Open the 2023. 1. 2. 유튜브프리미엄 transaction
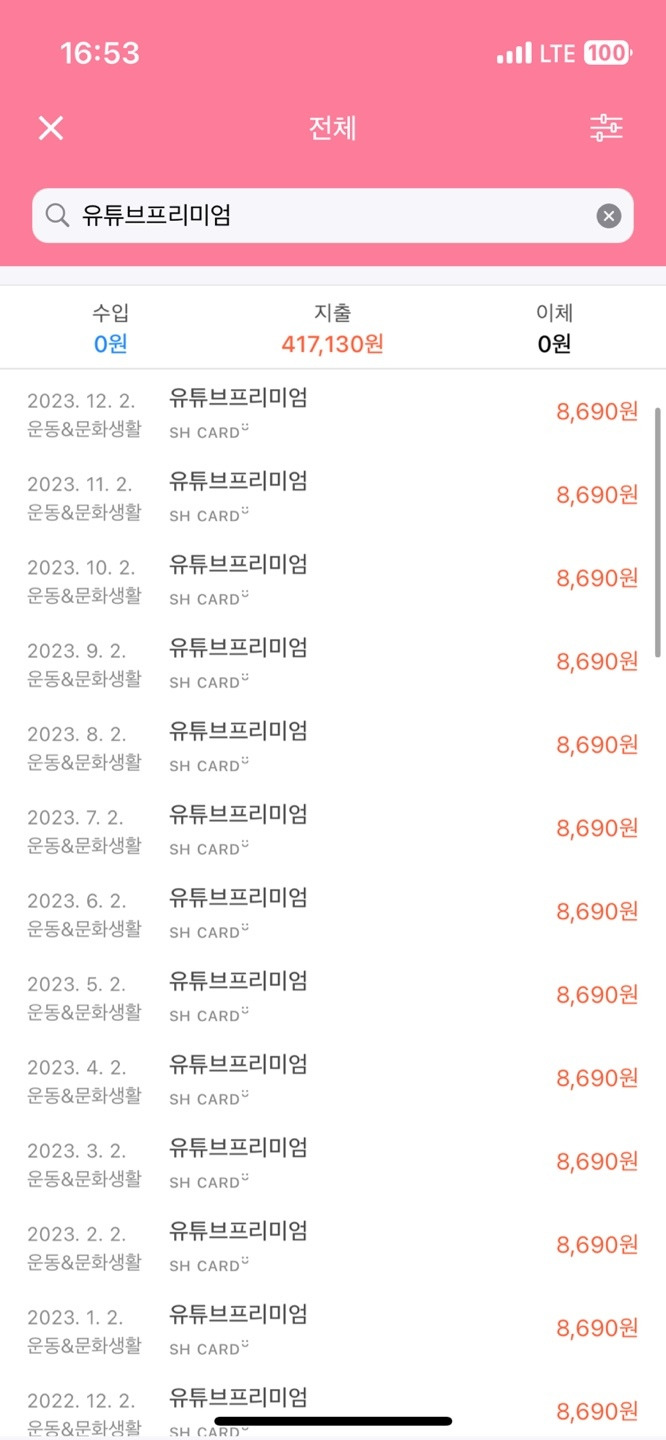 tap(333, 1329)
